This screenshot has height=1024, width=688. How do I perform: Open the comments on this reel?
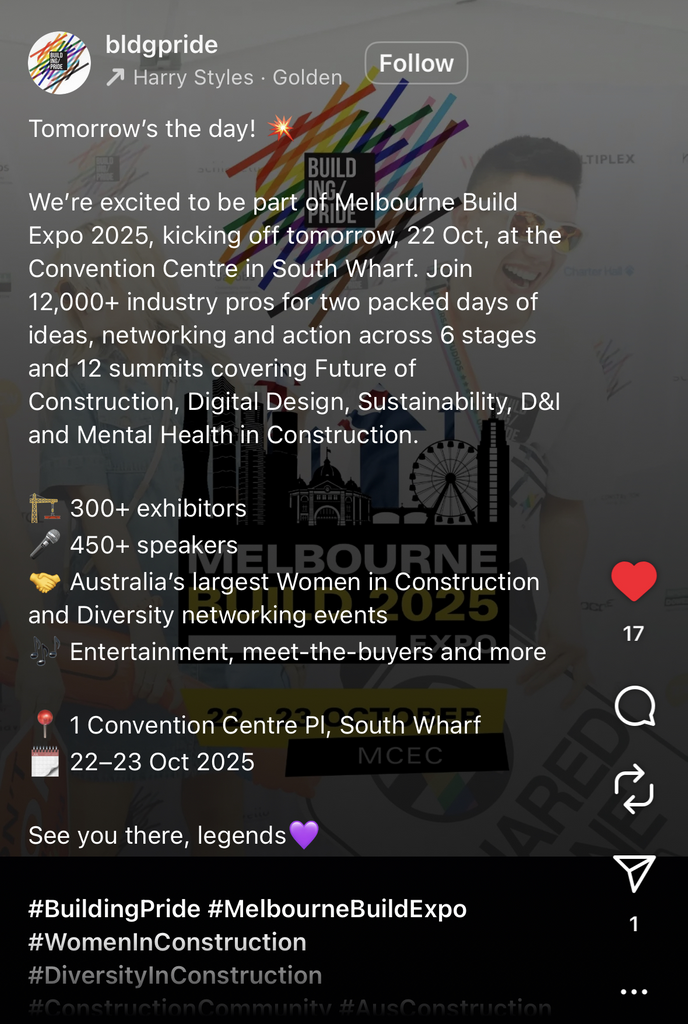[x=633, y=708]
